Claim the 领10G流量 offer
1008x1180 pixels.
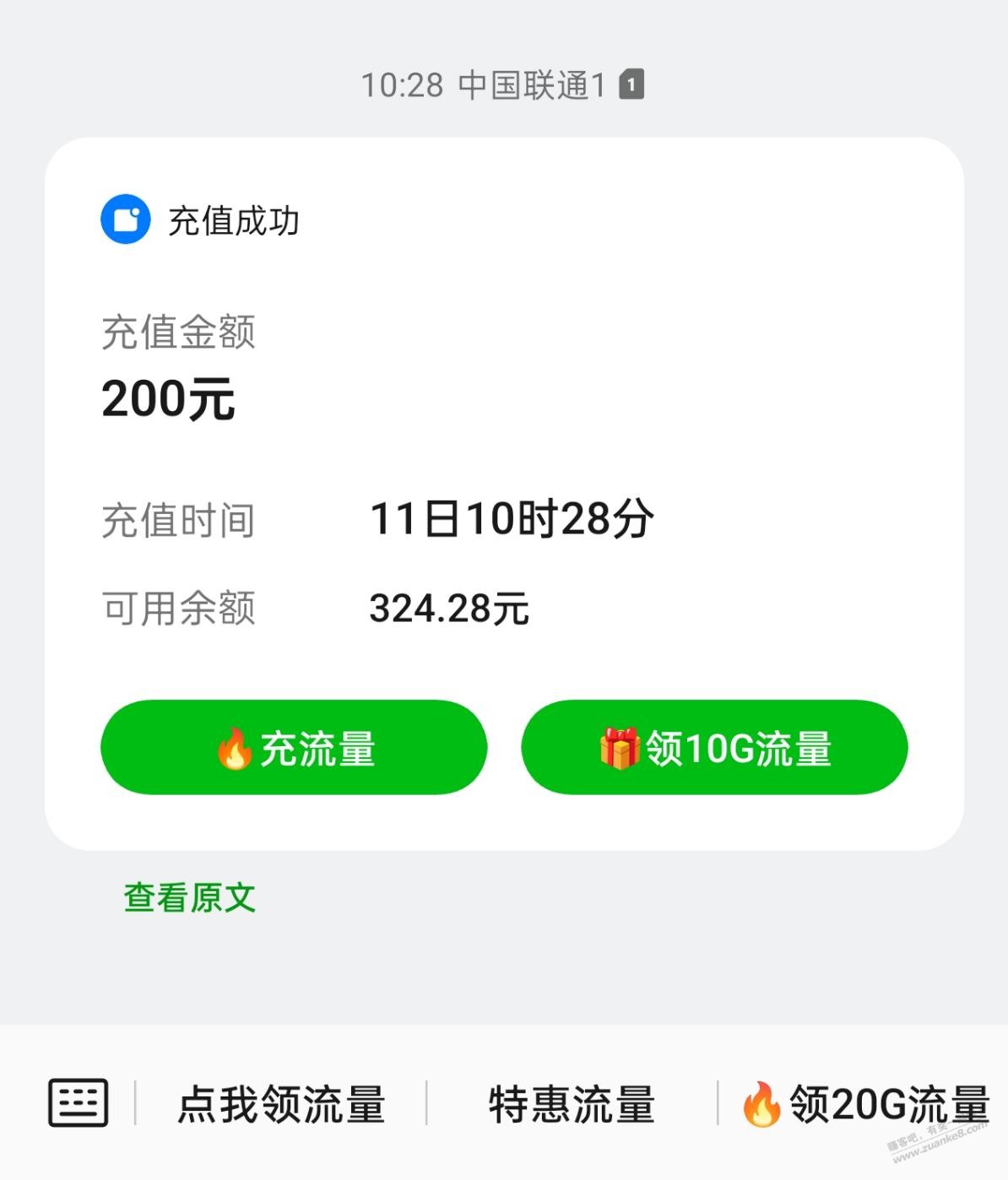[x=714, y=747]
